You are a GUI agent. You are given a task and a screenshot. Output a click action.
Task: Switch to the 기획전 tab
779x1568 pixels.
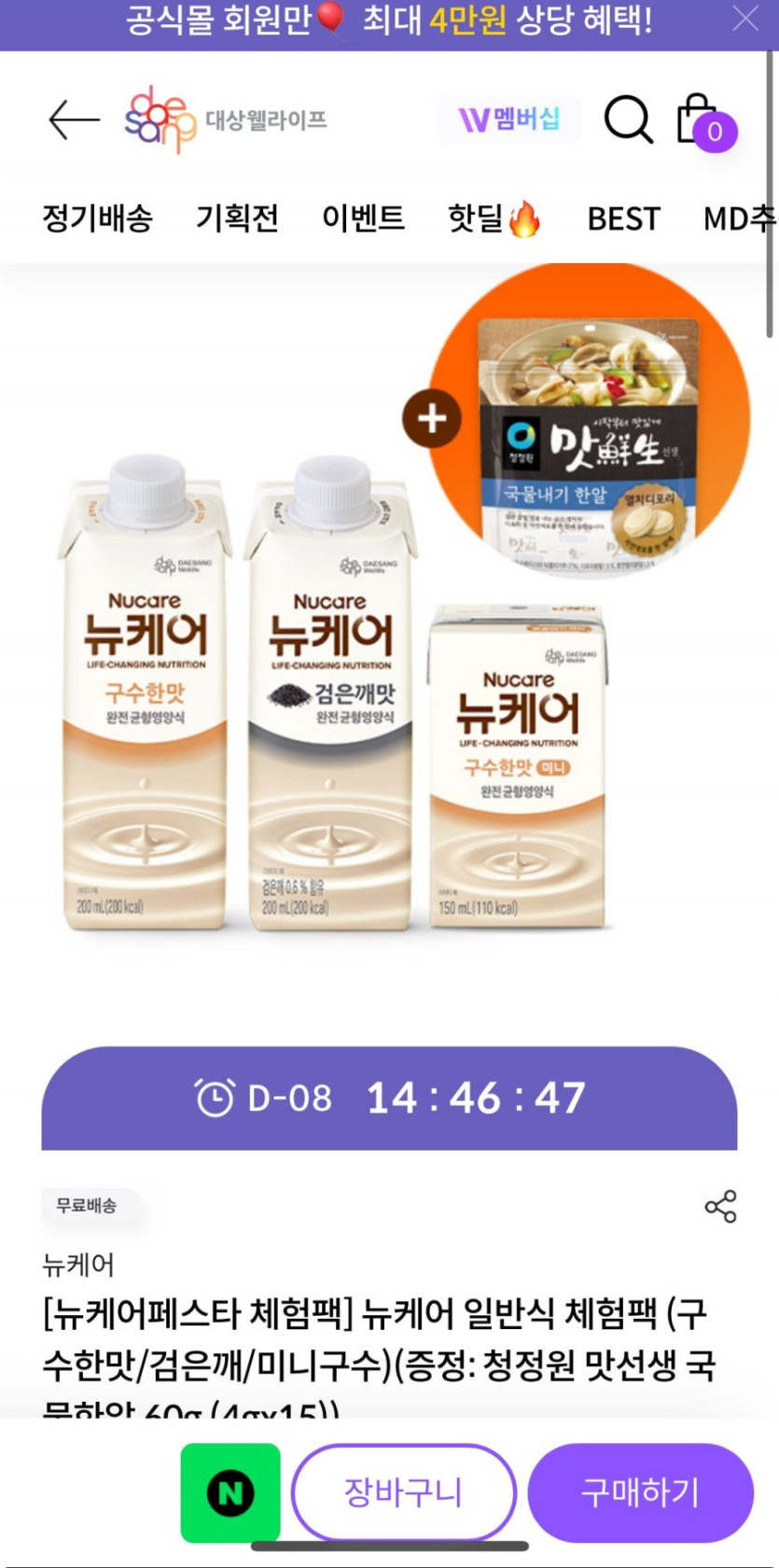pos(237,218)
